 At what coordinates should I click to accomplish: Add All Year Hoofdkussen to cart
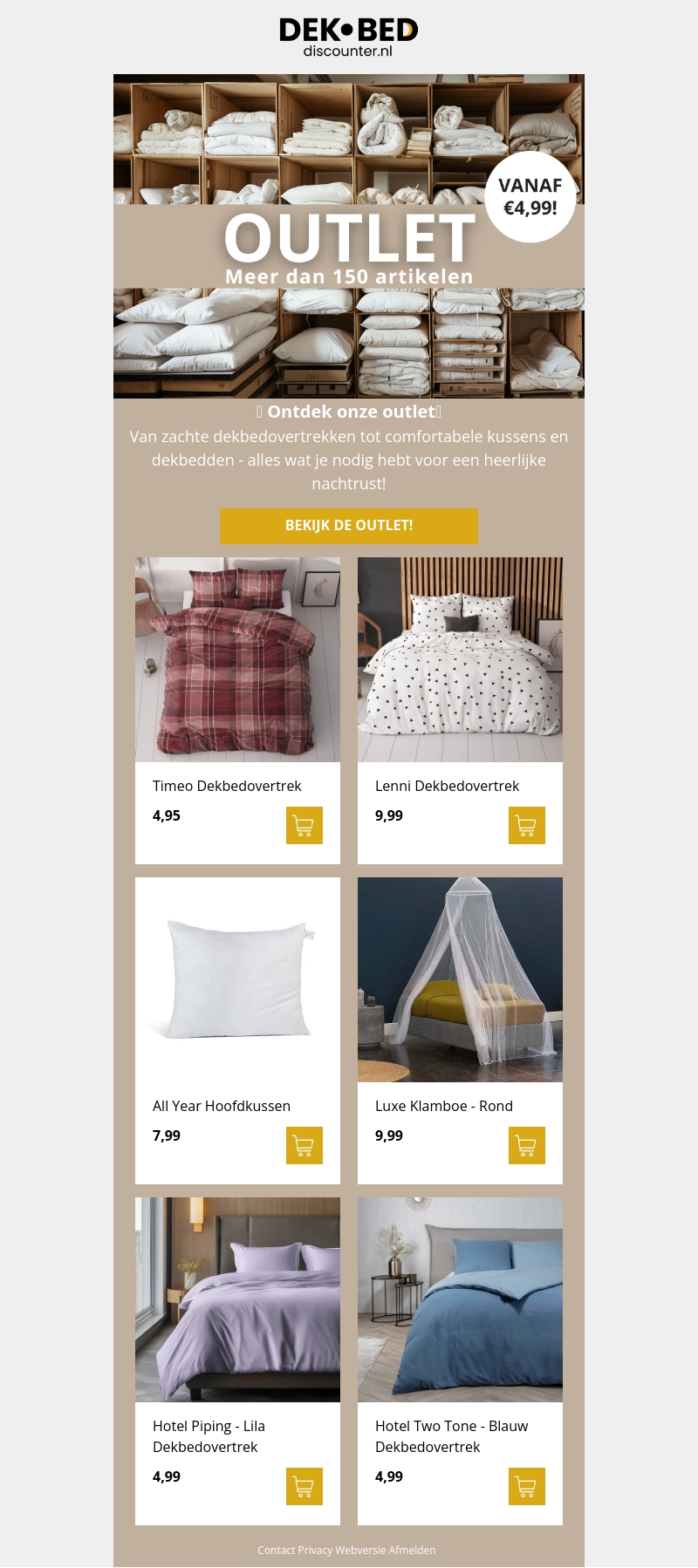304,1146
